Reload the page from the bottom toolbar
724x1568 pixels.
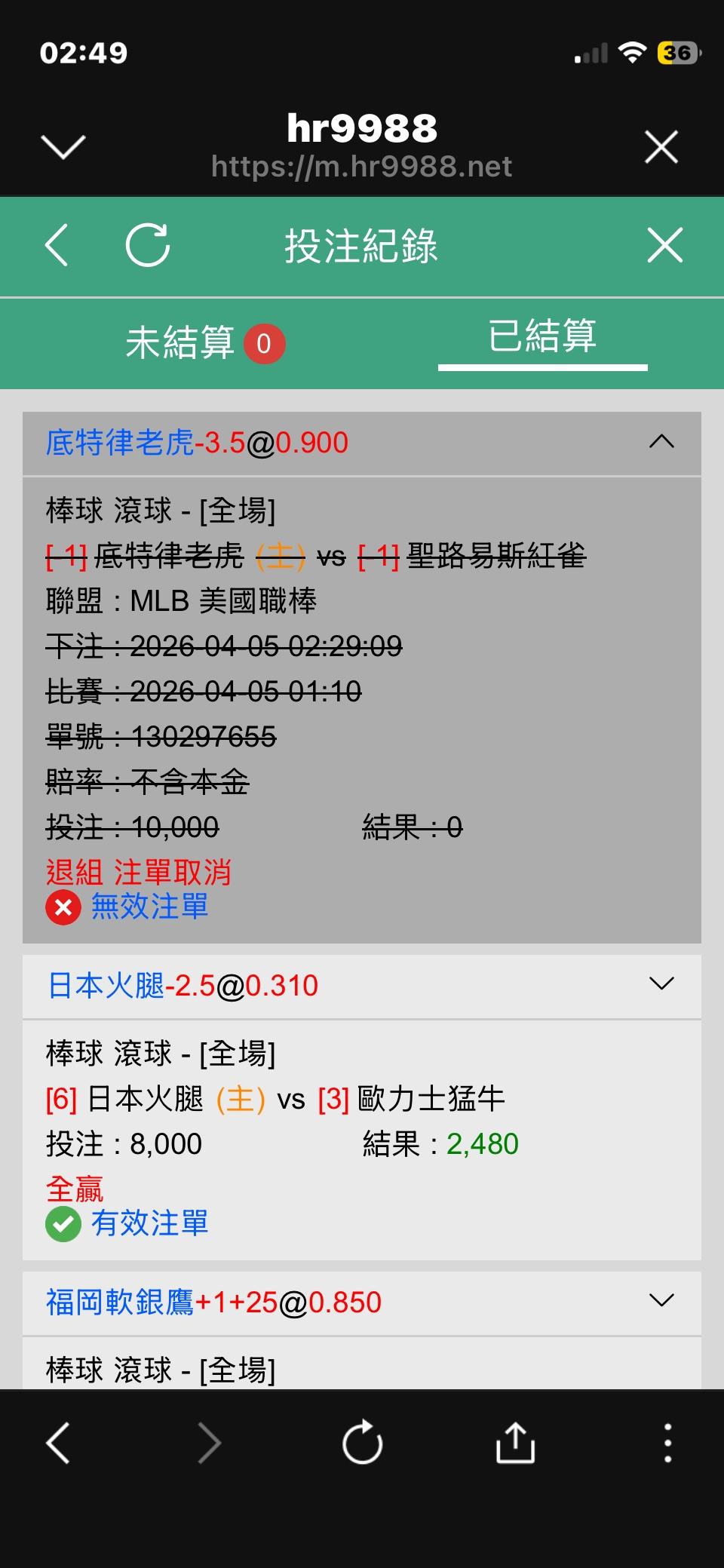[362, 1444]
